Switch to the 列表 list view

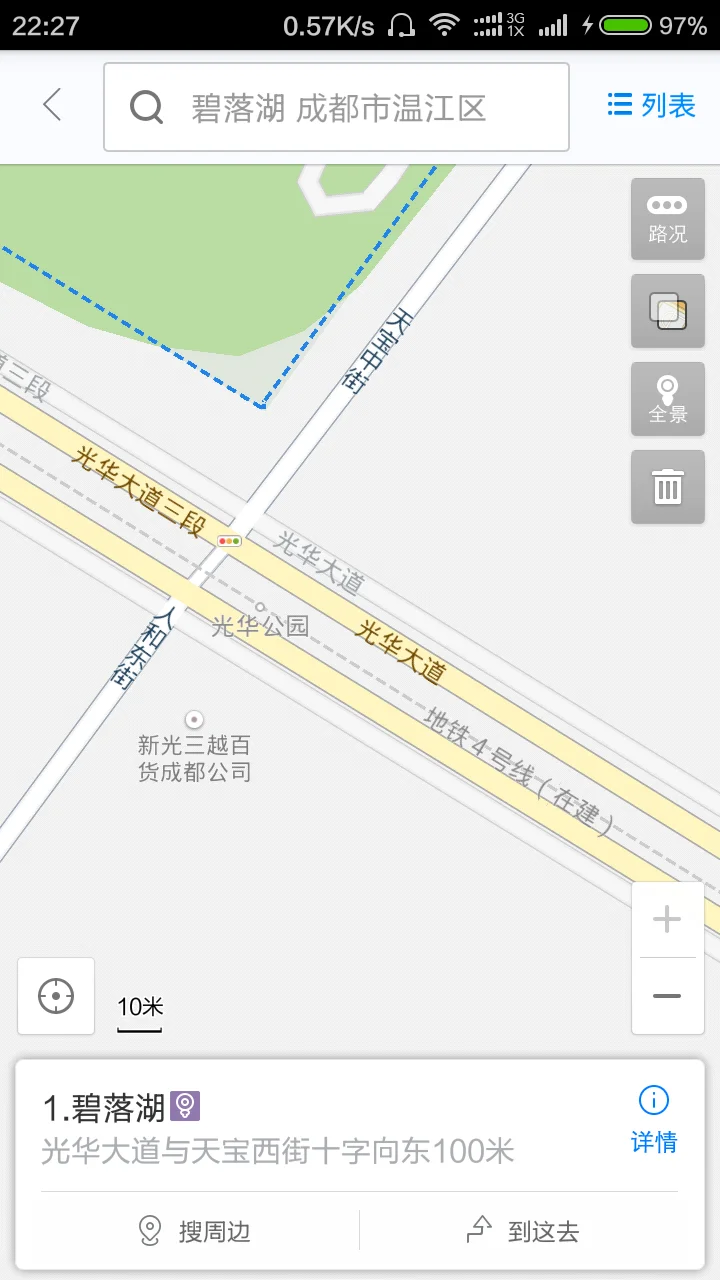651,106
